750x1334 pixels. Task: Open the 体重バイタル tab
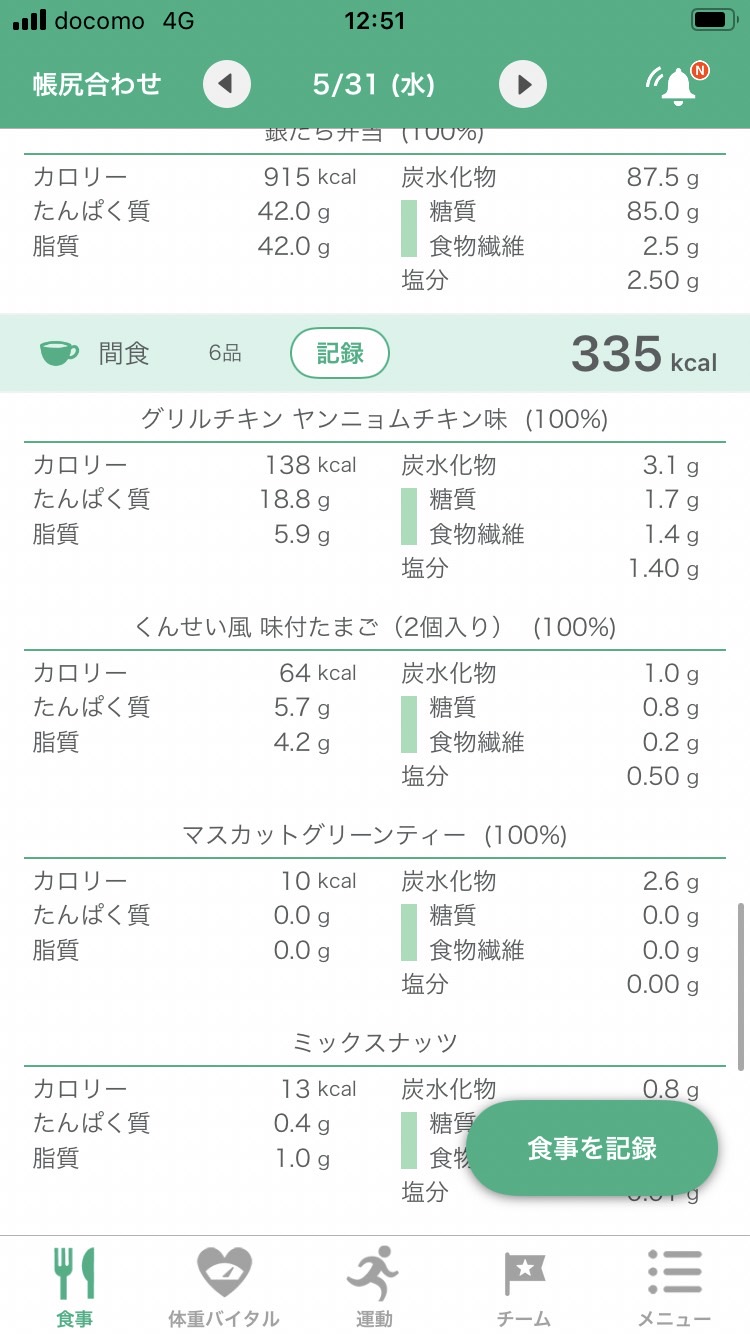click(224, 1285)
